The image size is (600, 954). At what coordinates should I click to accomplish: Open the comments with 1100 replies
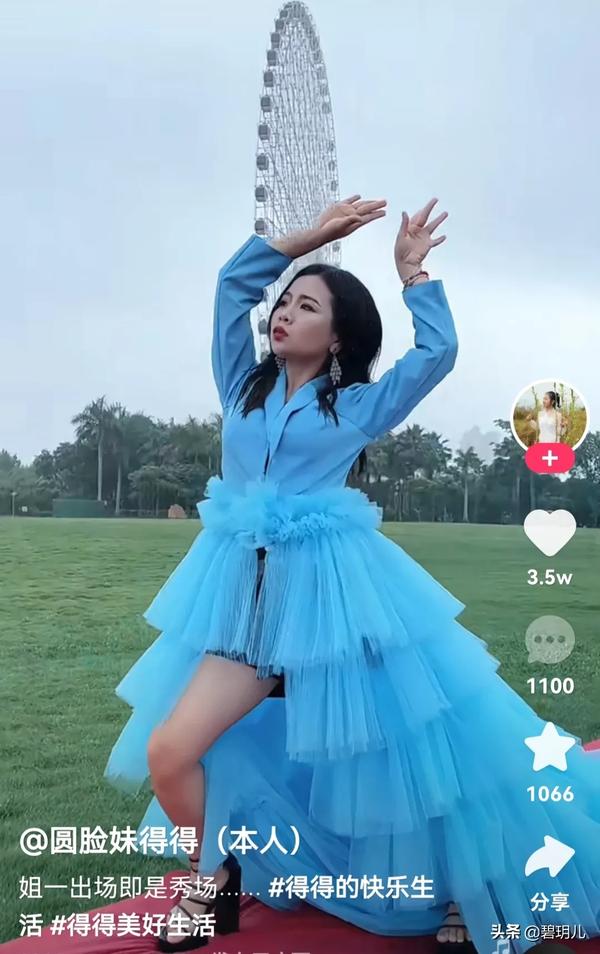[549, 640]
